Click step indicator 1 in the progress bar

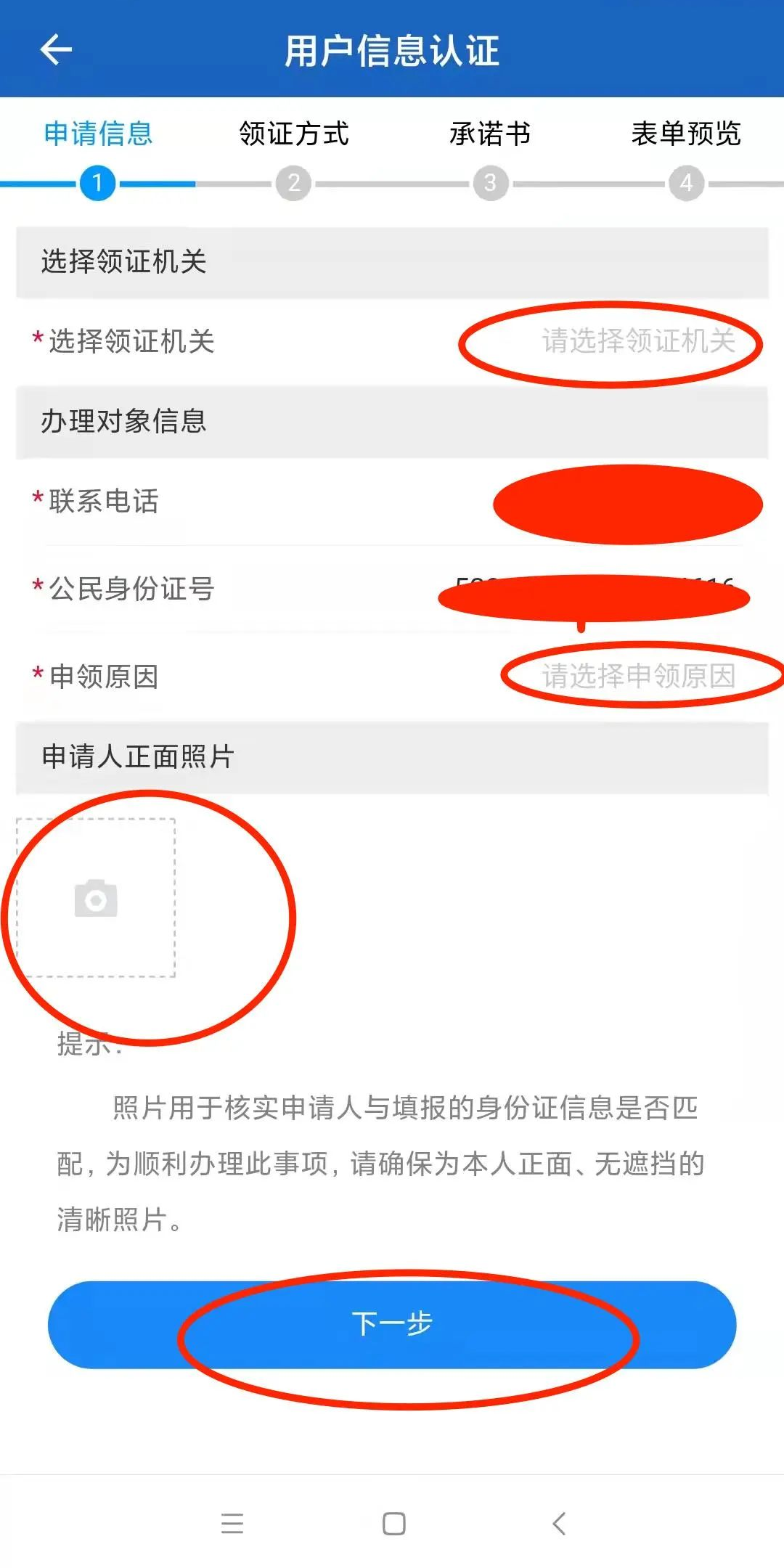click(98, 184)
